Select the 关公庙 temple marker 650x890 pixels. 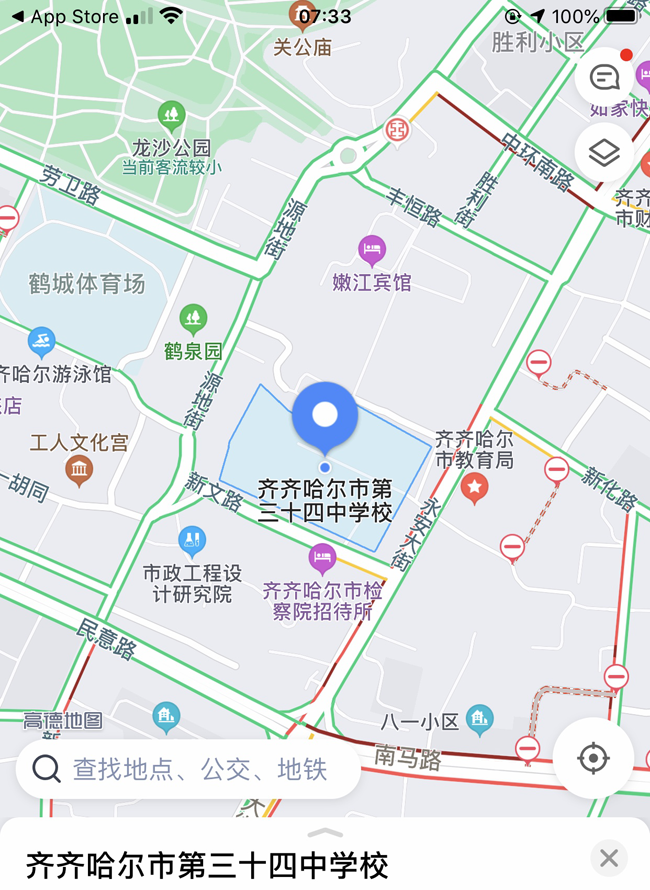click(302, 16)
